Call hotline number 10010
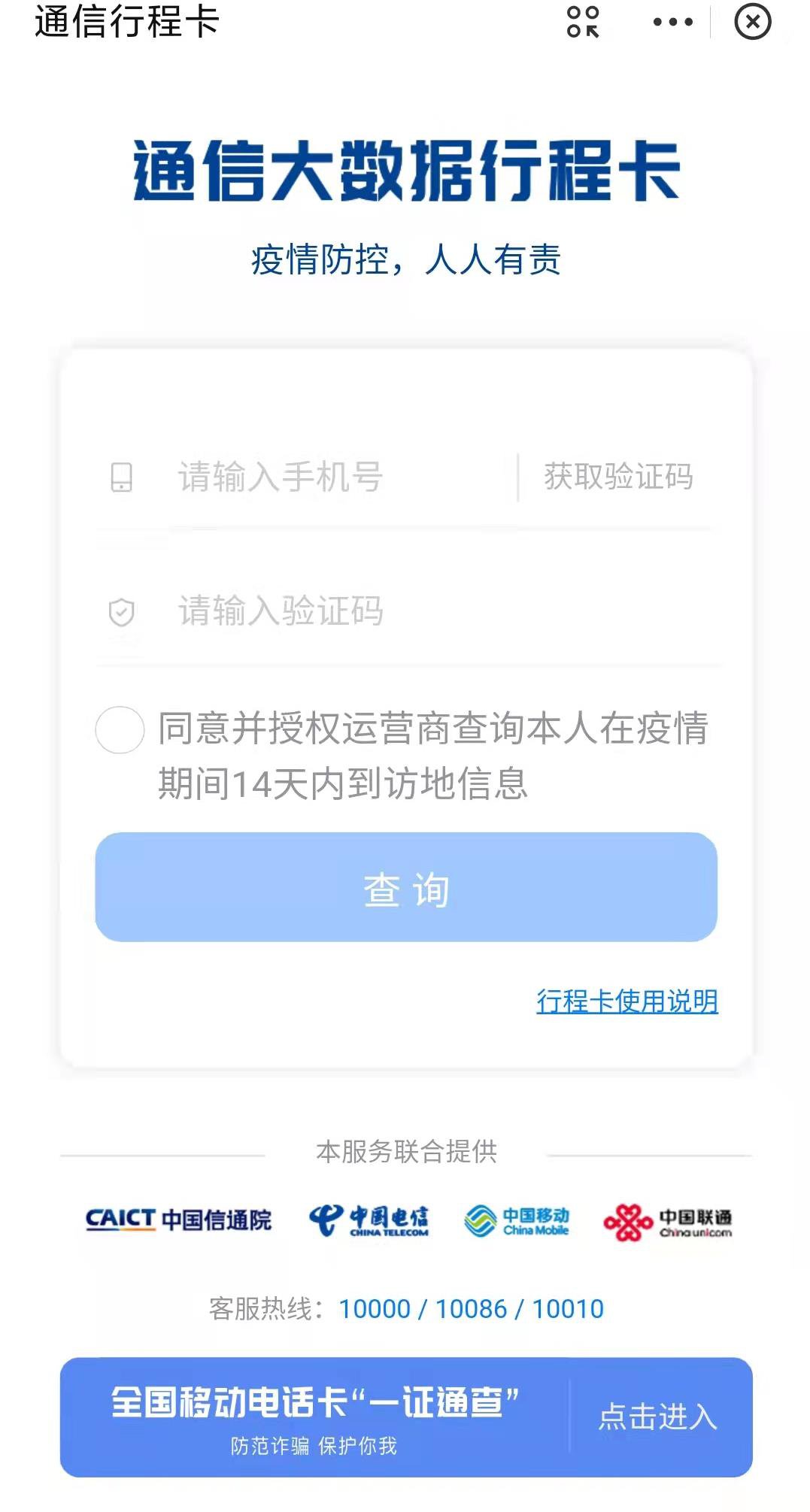 (x=568, y=1309)
